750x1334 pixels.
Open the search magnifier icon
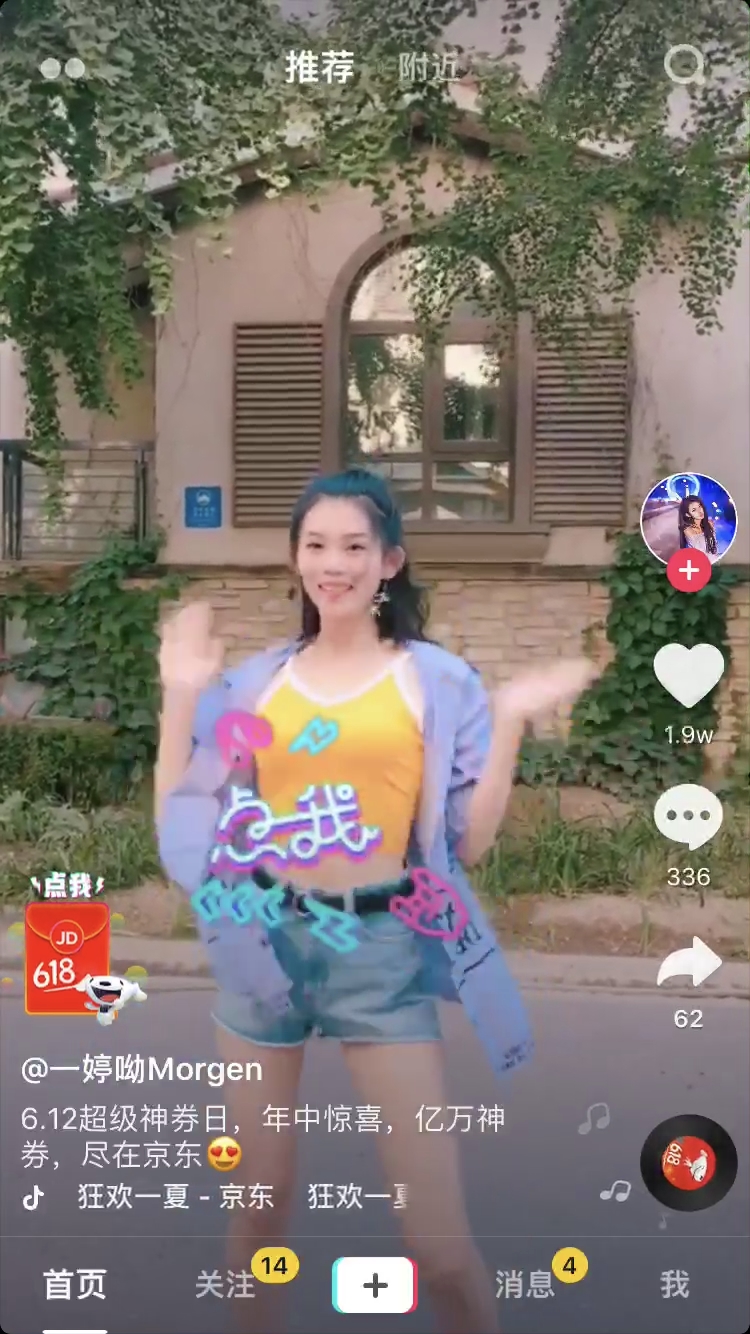click(x=684, y=66)
